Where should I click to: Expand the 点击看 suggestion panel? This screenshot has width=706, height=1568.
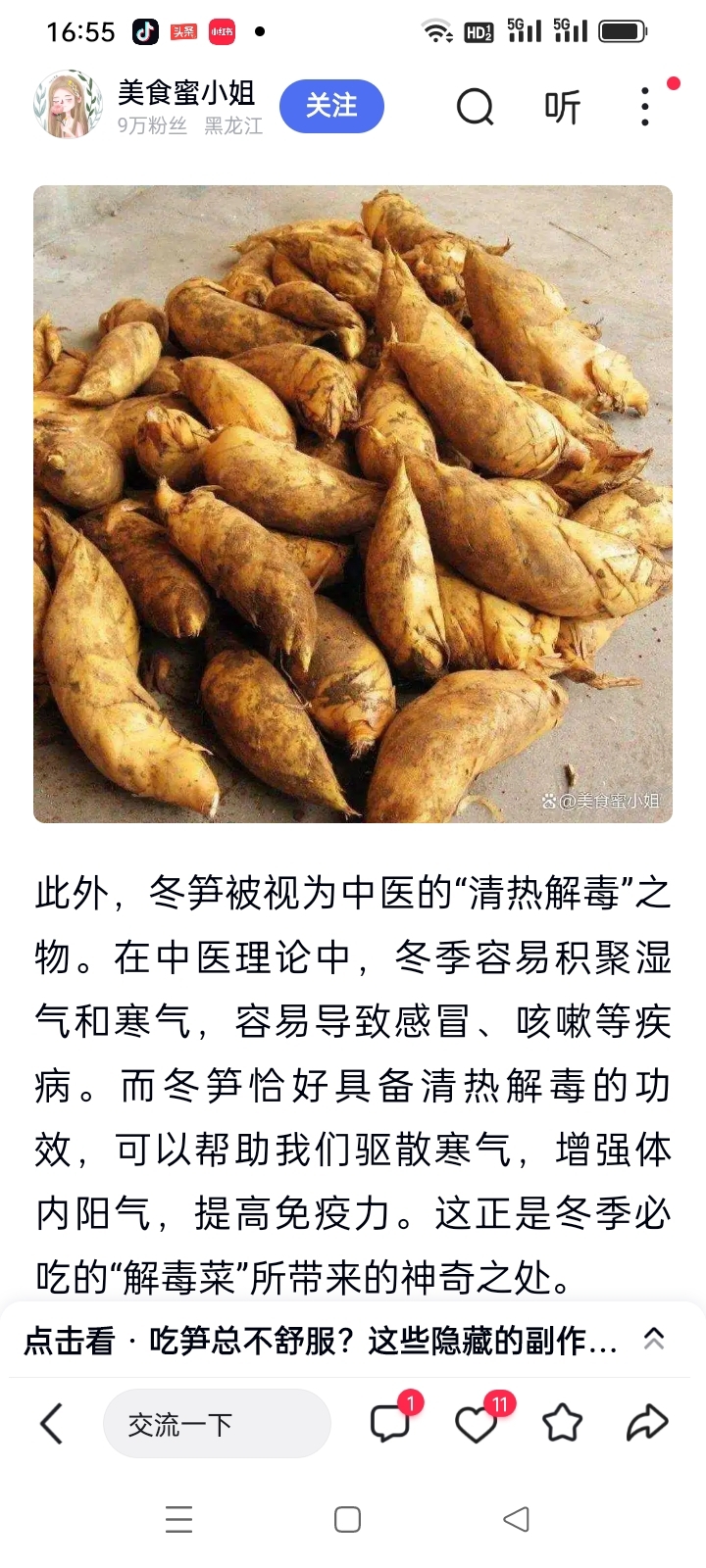(654, 1339)
